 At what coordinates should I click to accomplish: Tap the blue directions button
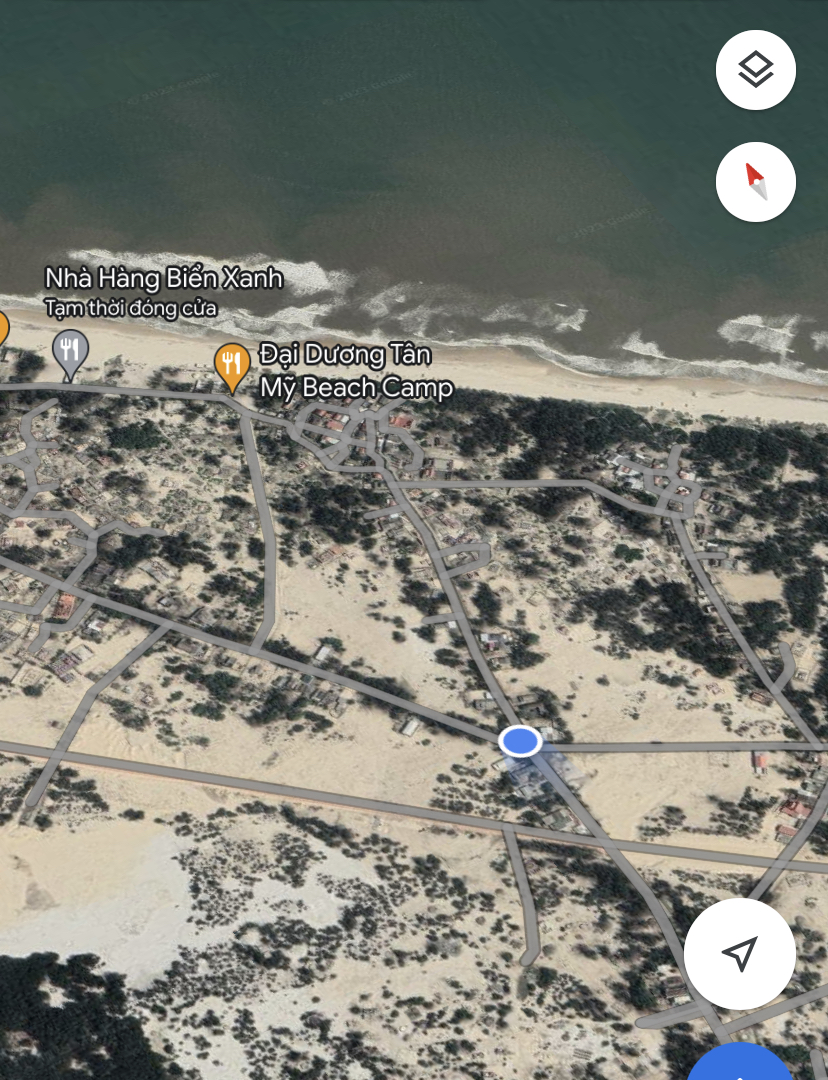coord(740,1065)
